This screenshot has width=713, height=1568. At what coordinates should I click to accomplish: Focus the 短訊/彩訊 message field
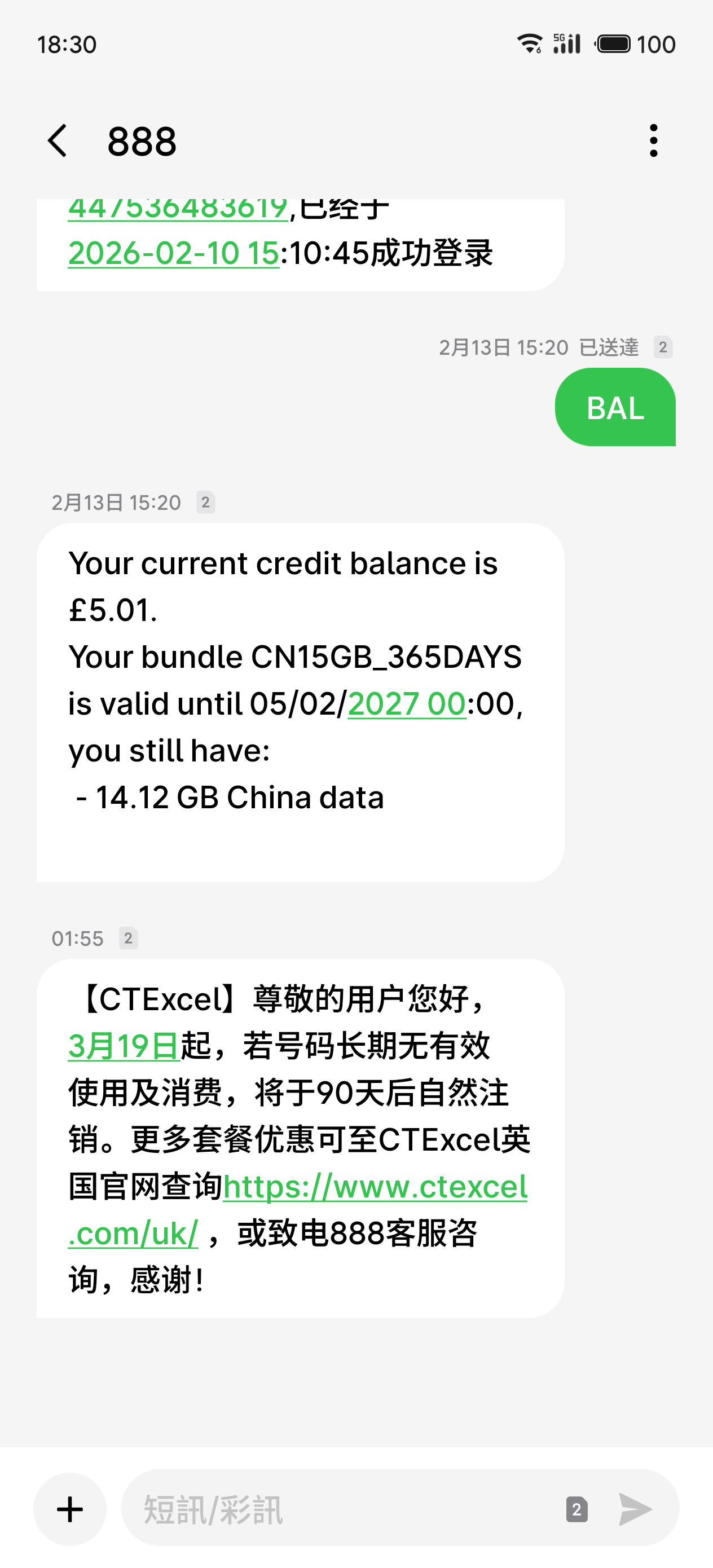[x=347, y=1509]
